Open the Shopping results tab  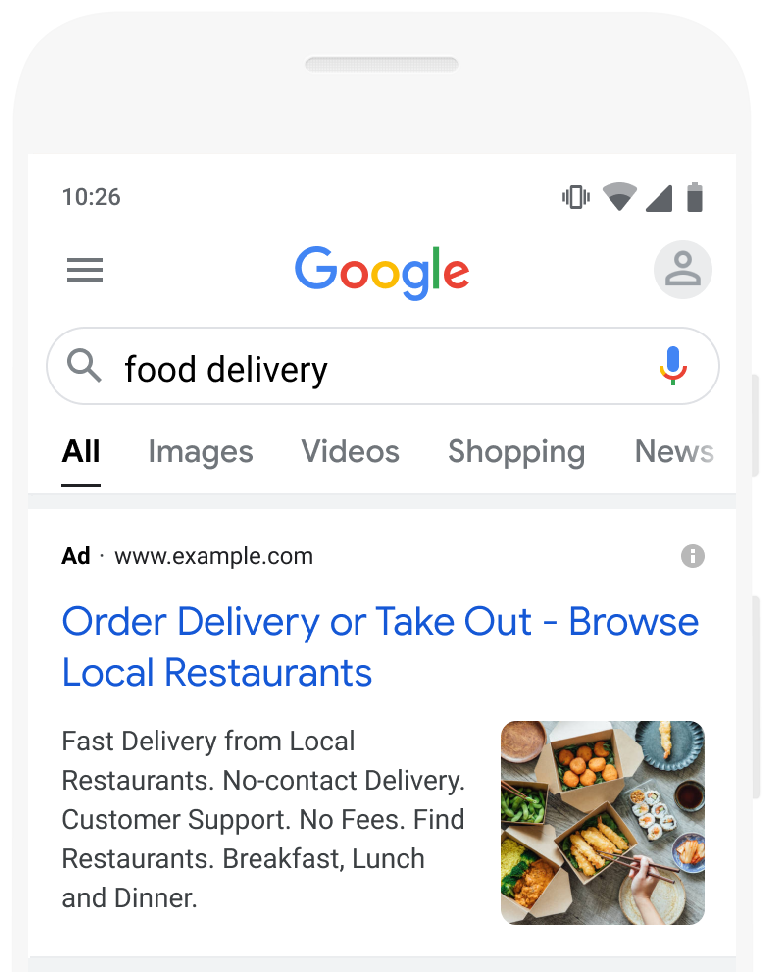516,452
